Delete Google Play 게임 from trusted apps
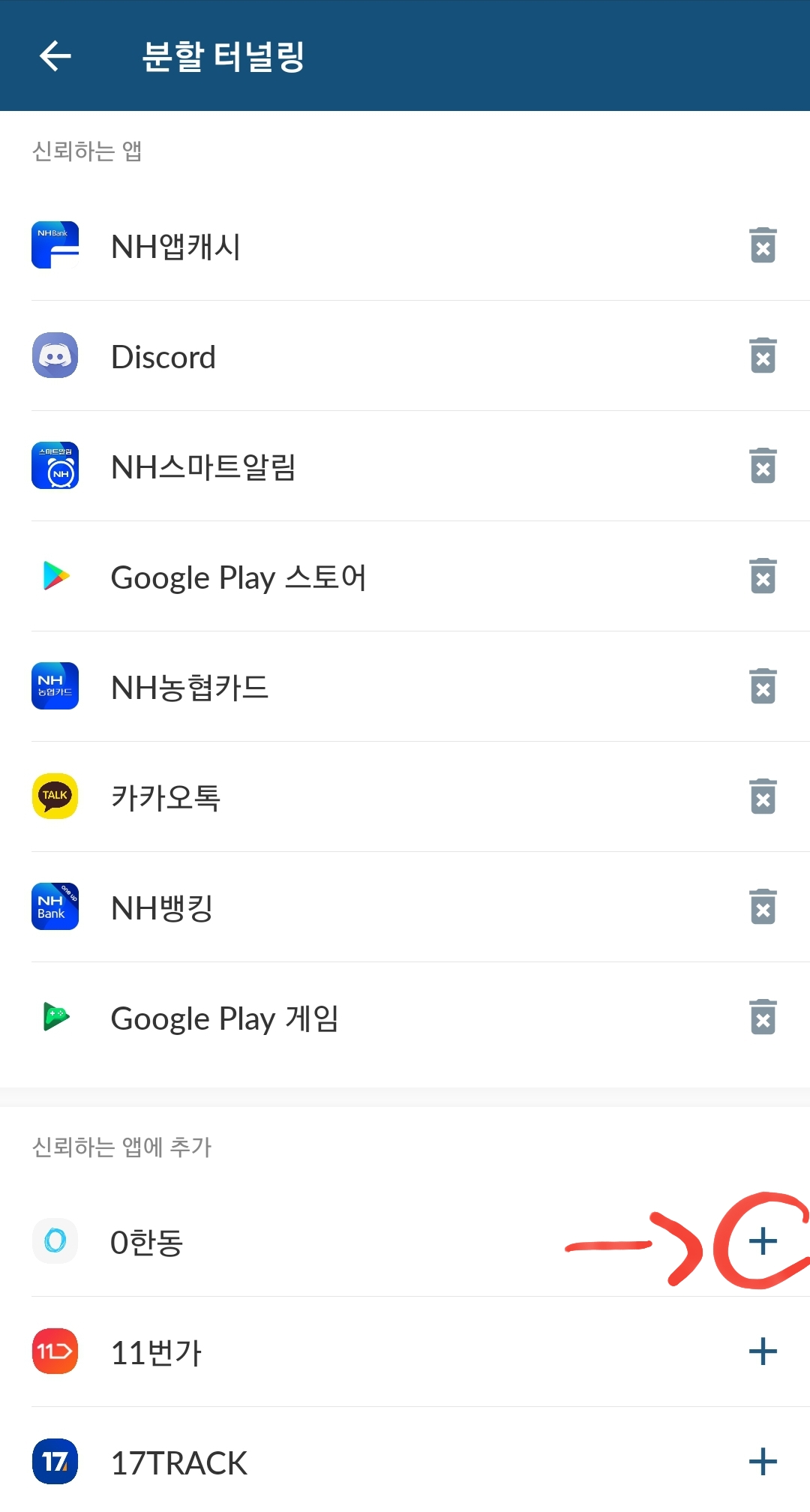Image resolution: width=810 pixels, height=1512 pixels. (x=763, y=1017)
